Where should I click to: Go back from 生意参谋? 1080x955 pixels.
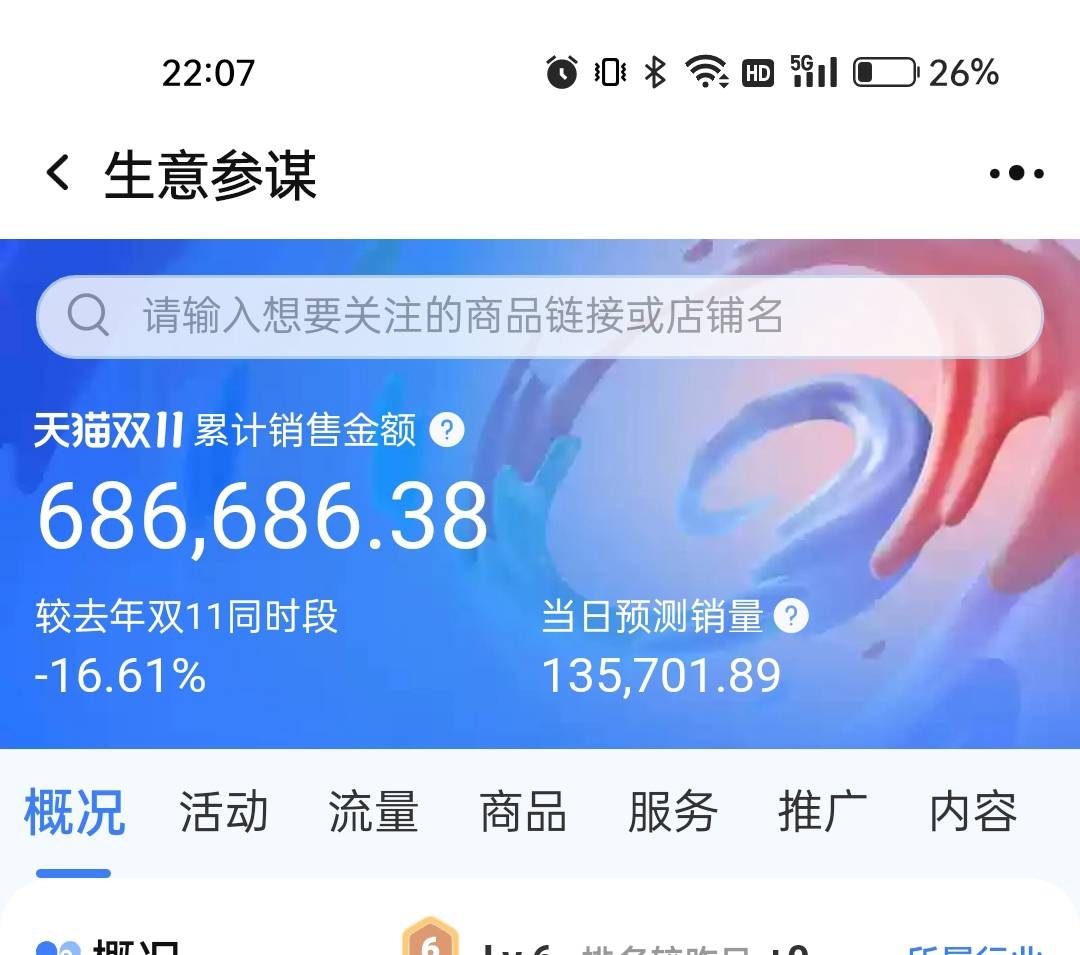click(x=58, y=173)
